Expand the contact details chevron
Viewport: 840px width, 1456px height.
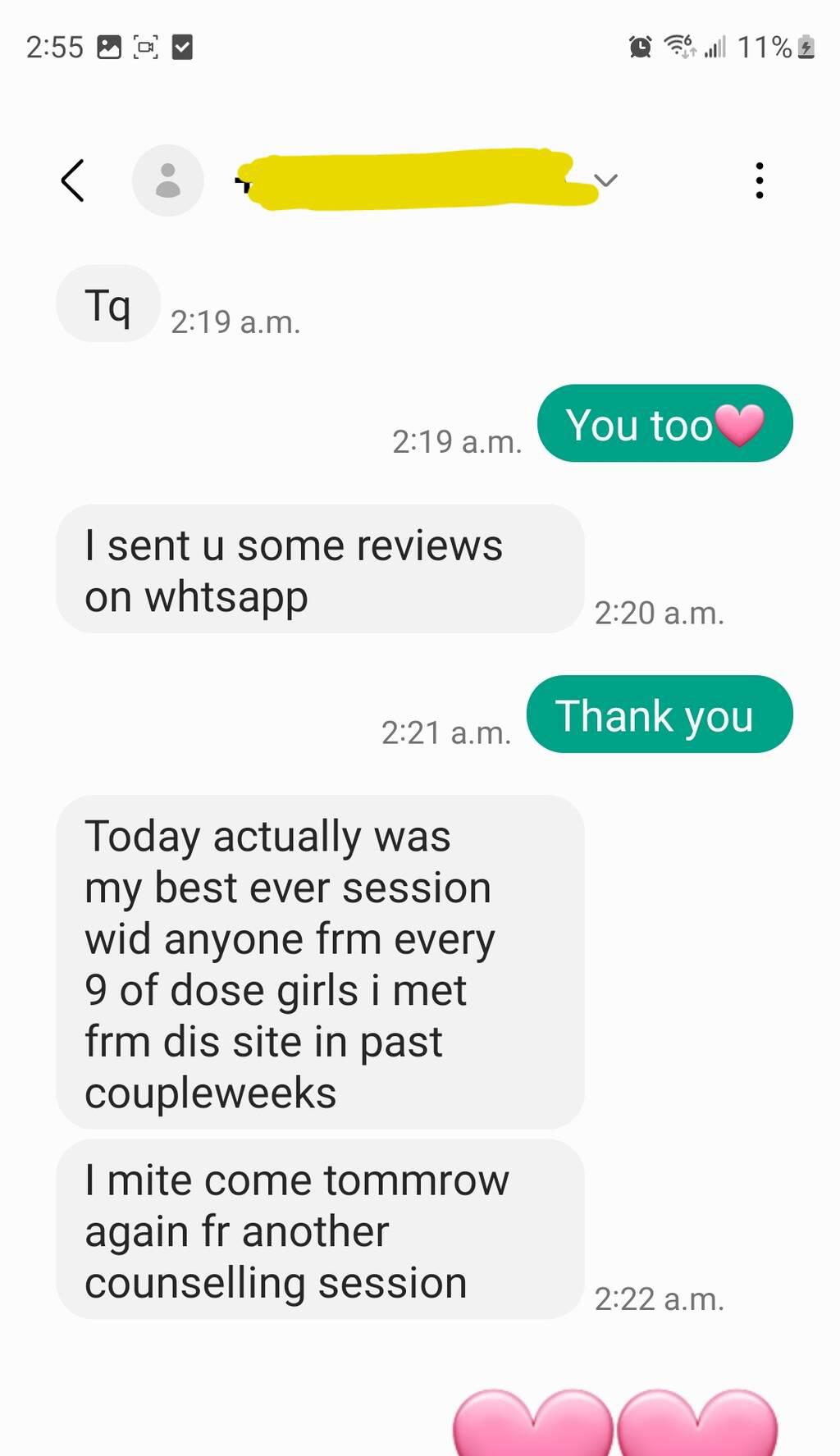[605, 180]
